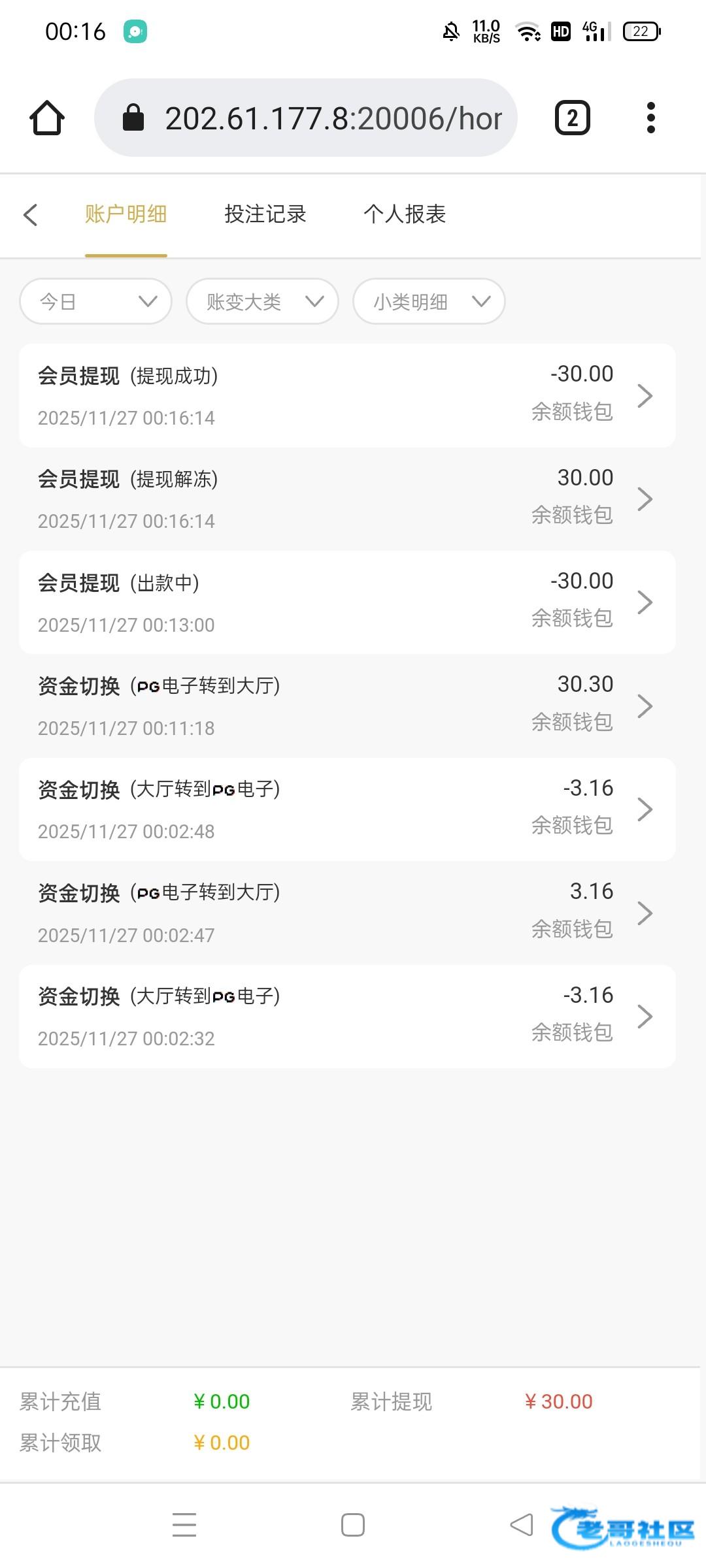The image size is (706, 1568).
Task: Expand the 今日 date dropdown
Action: click(96, 301)
